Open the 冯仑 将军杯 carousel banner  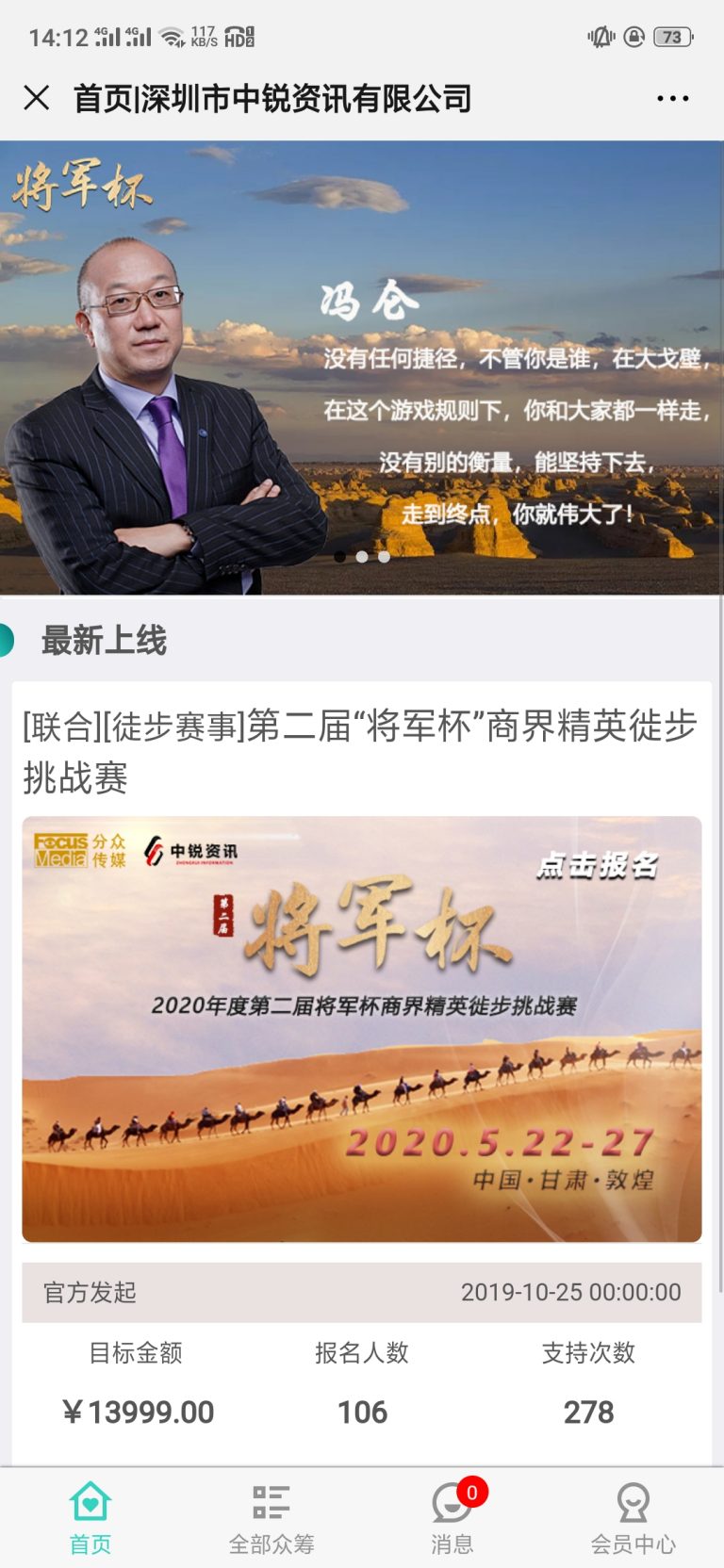pos(362,367)
